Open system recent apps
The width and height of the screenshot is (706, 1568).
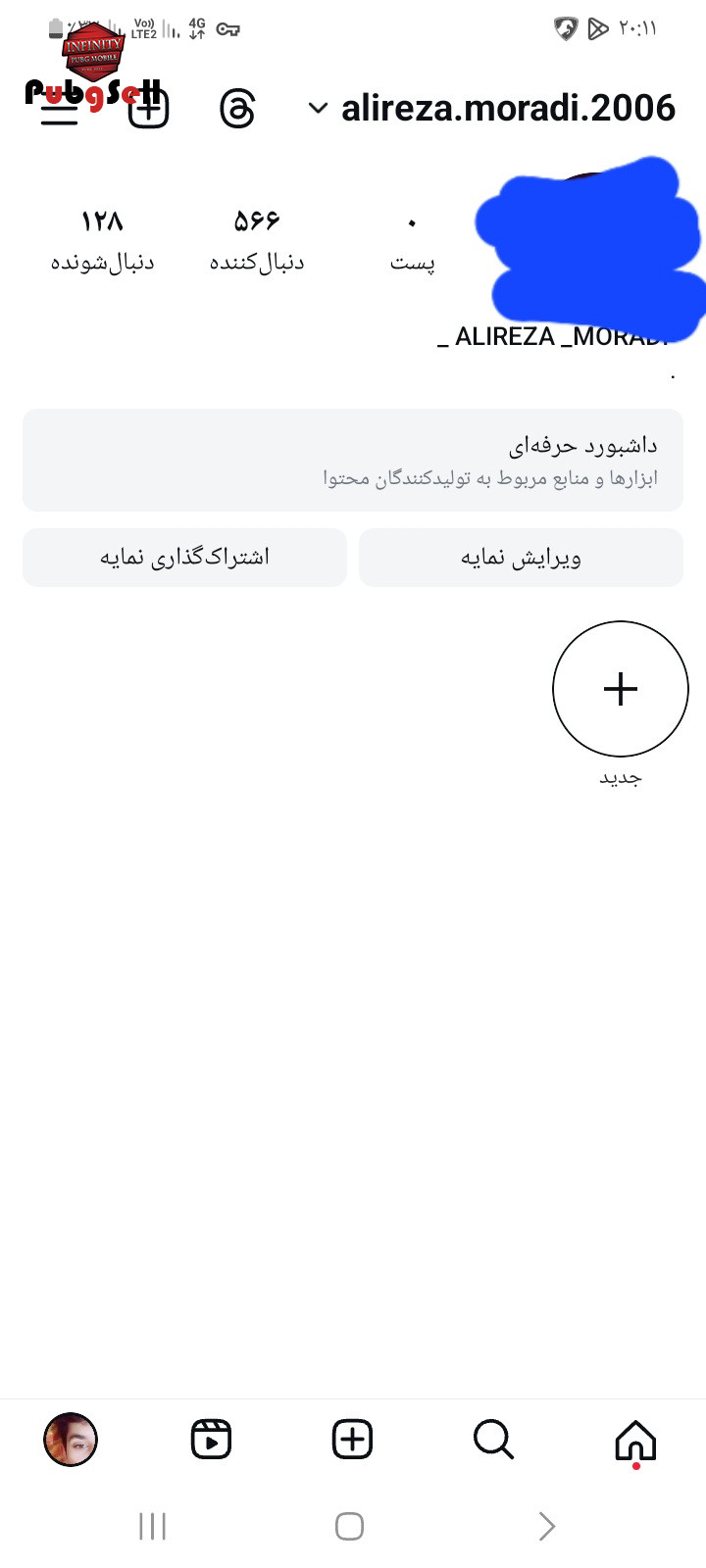click(152, 1526)
